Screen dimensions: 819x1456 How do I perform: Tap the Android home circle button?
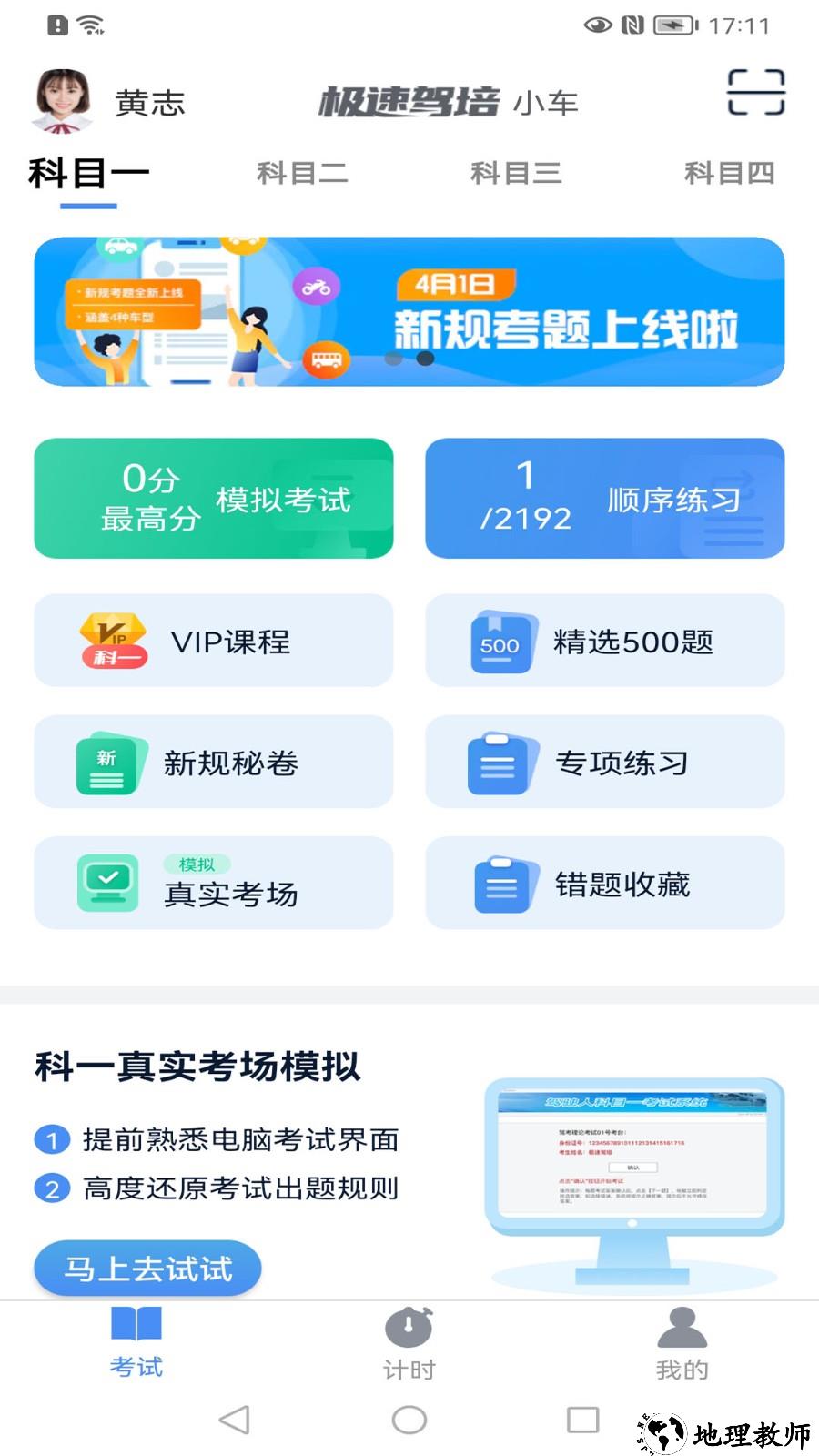point(409,1417)
